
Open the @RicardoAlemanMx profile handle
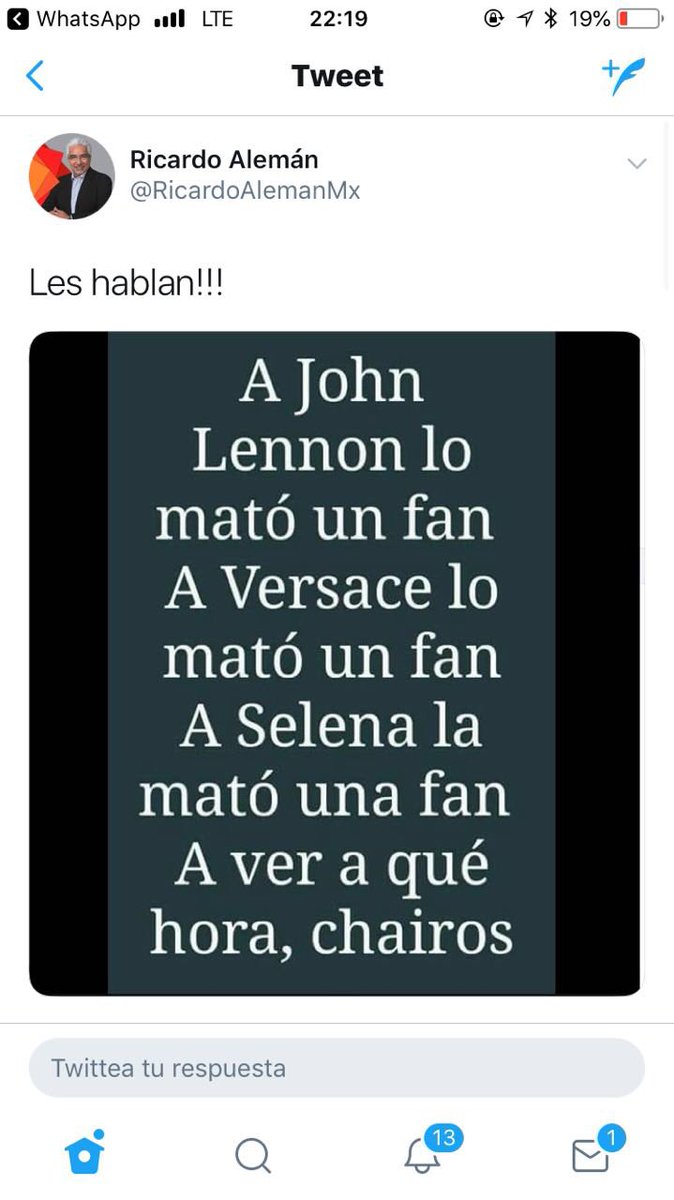pos(245,191)
